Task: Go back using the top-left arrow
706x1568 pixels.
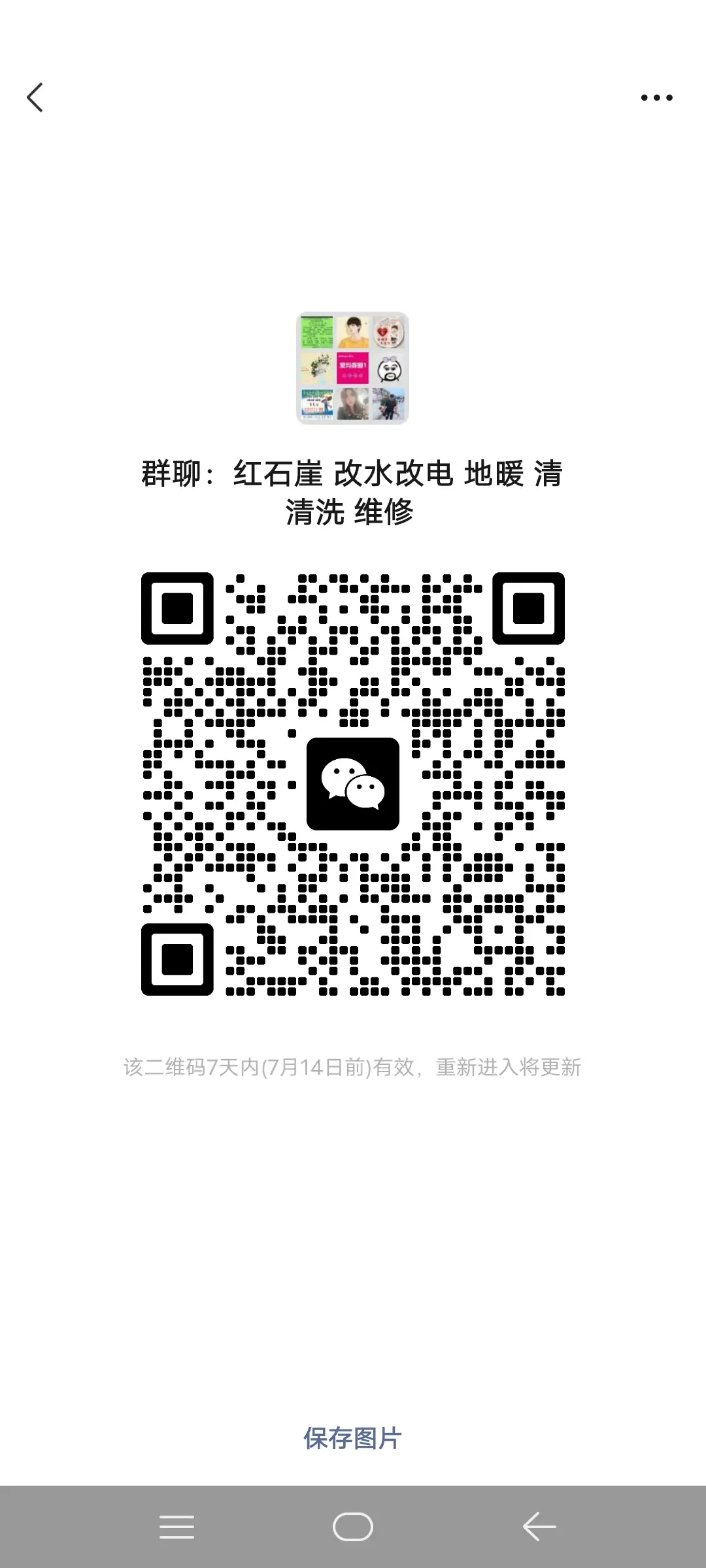Action: coord(35,97)
